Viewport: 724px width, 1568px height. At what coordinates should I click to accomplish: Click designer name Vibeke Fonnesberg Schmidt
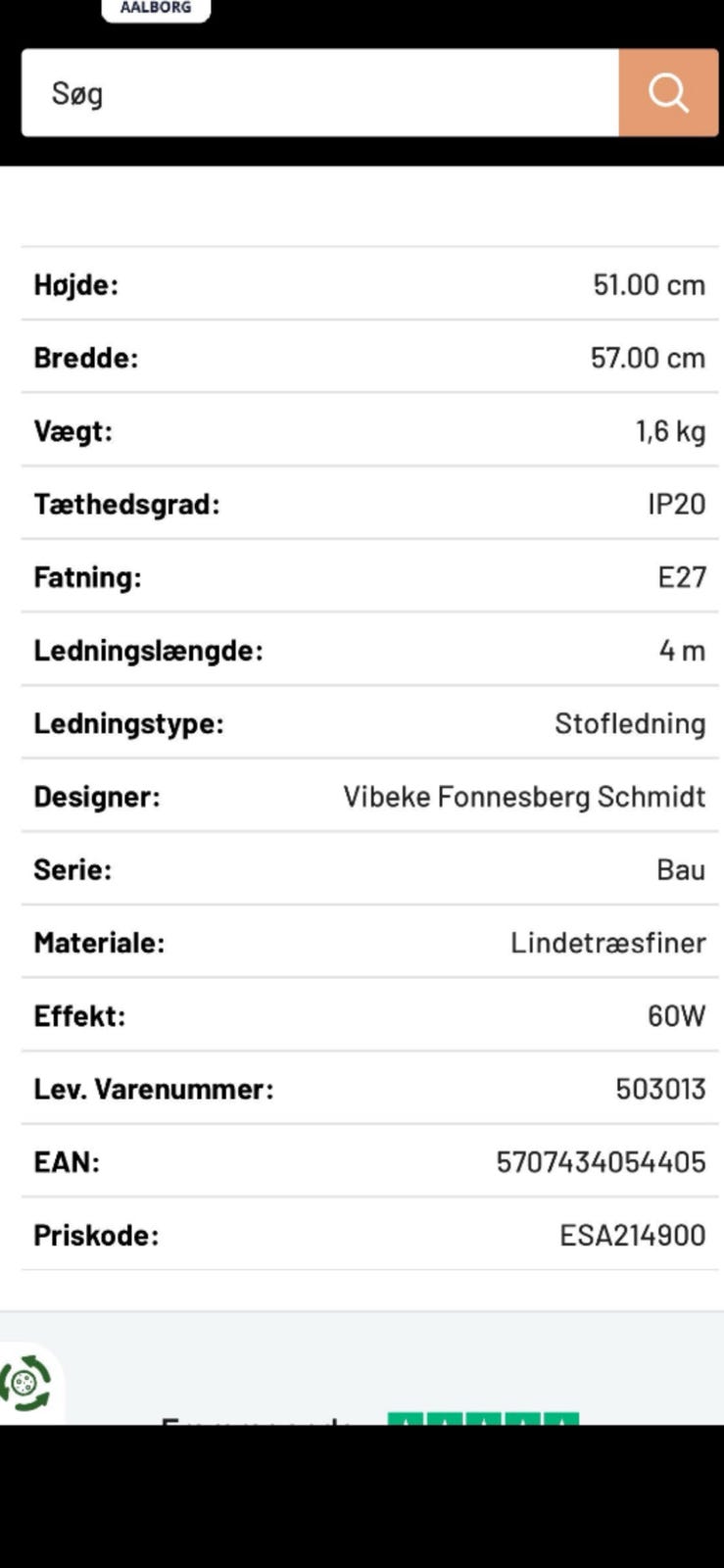click(523, 796)
